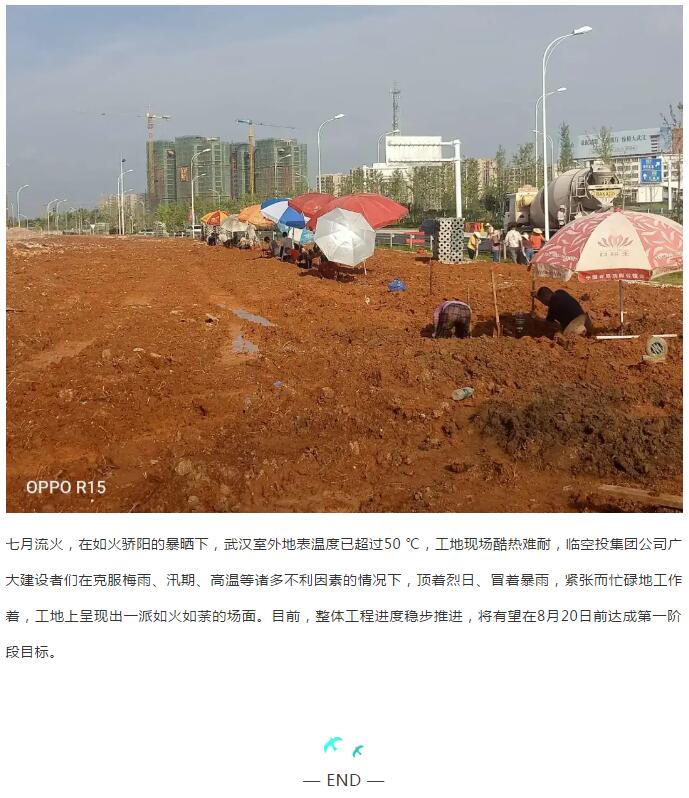Open the construction site photo full screen

344,260
